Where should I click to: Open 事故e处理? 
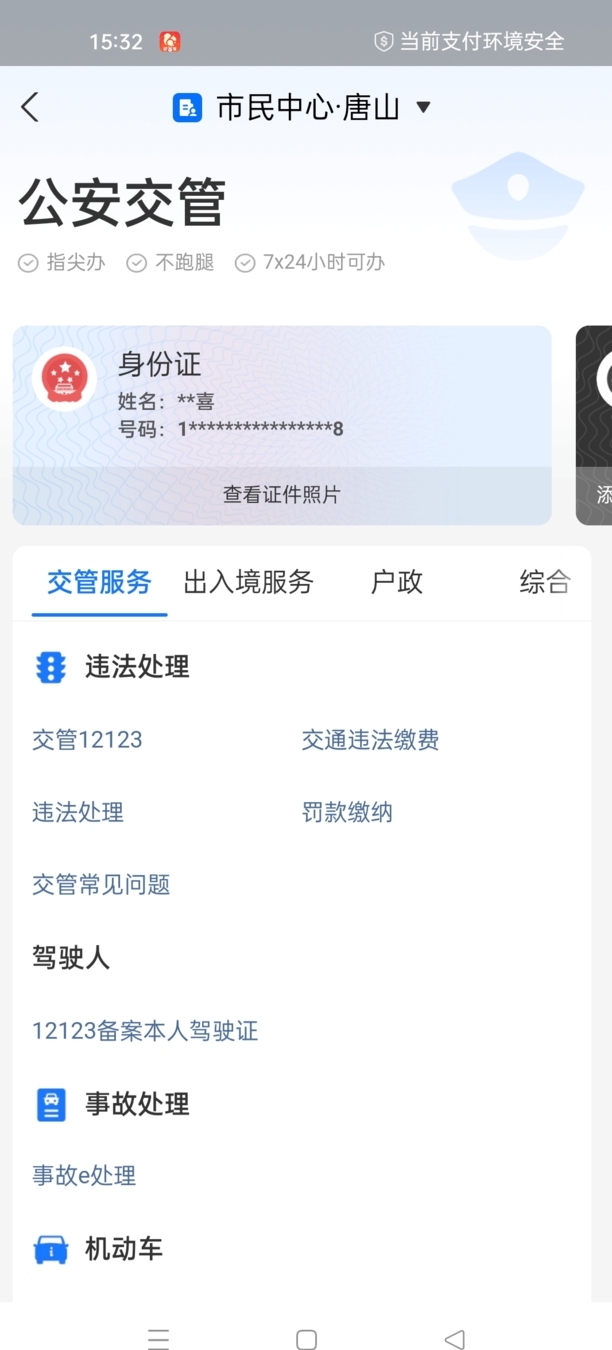coord(84,1176)
